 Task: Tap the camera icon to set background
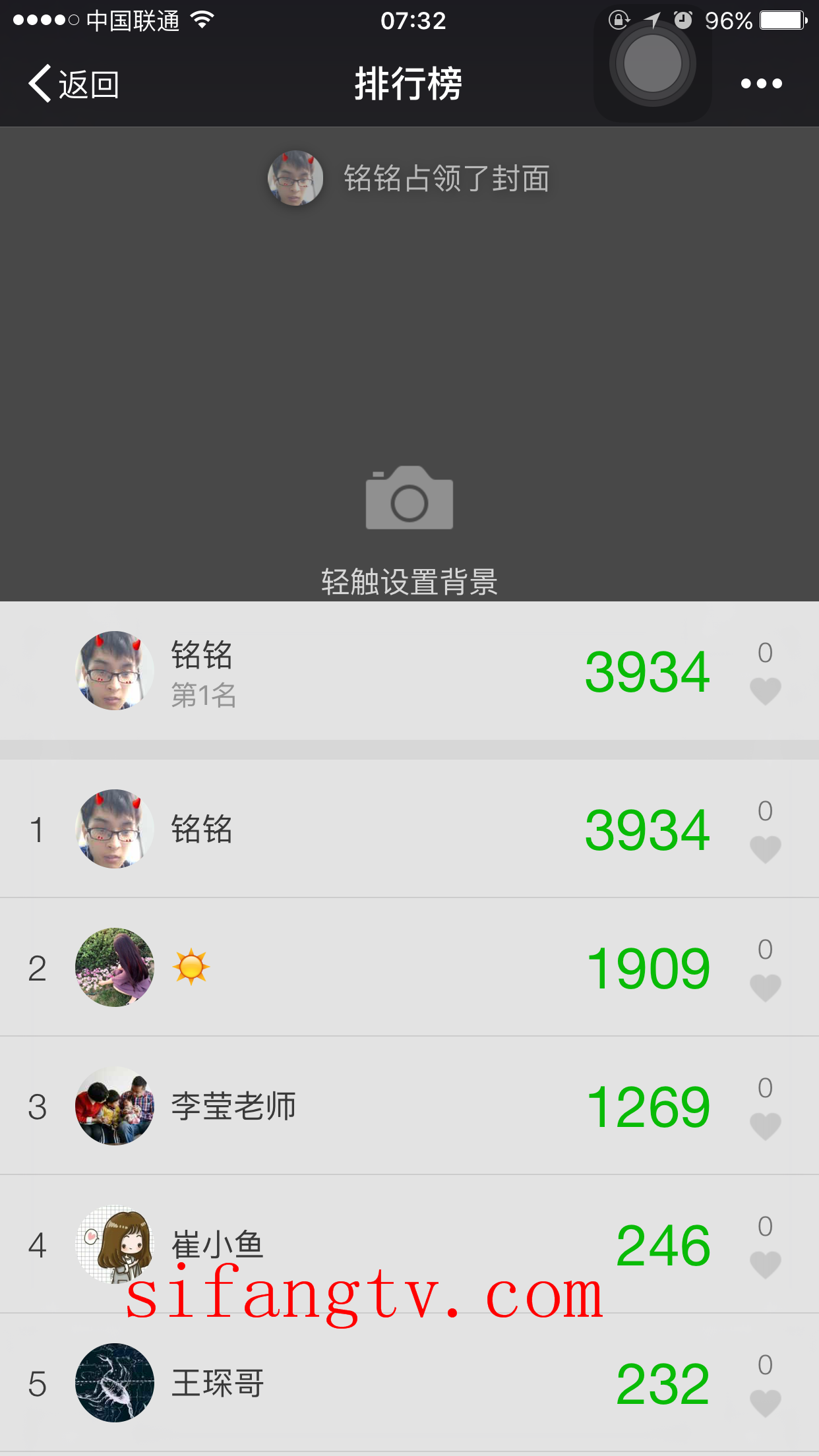point(409,498)
